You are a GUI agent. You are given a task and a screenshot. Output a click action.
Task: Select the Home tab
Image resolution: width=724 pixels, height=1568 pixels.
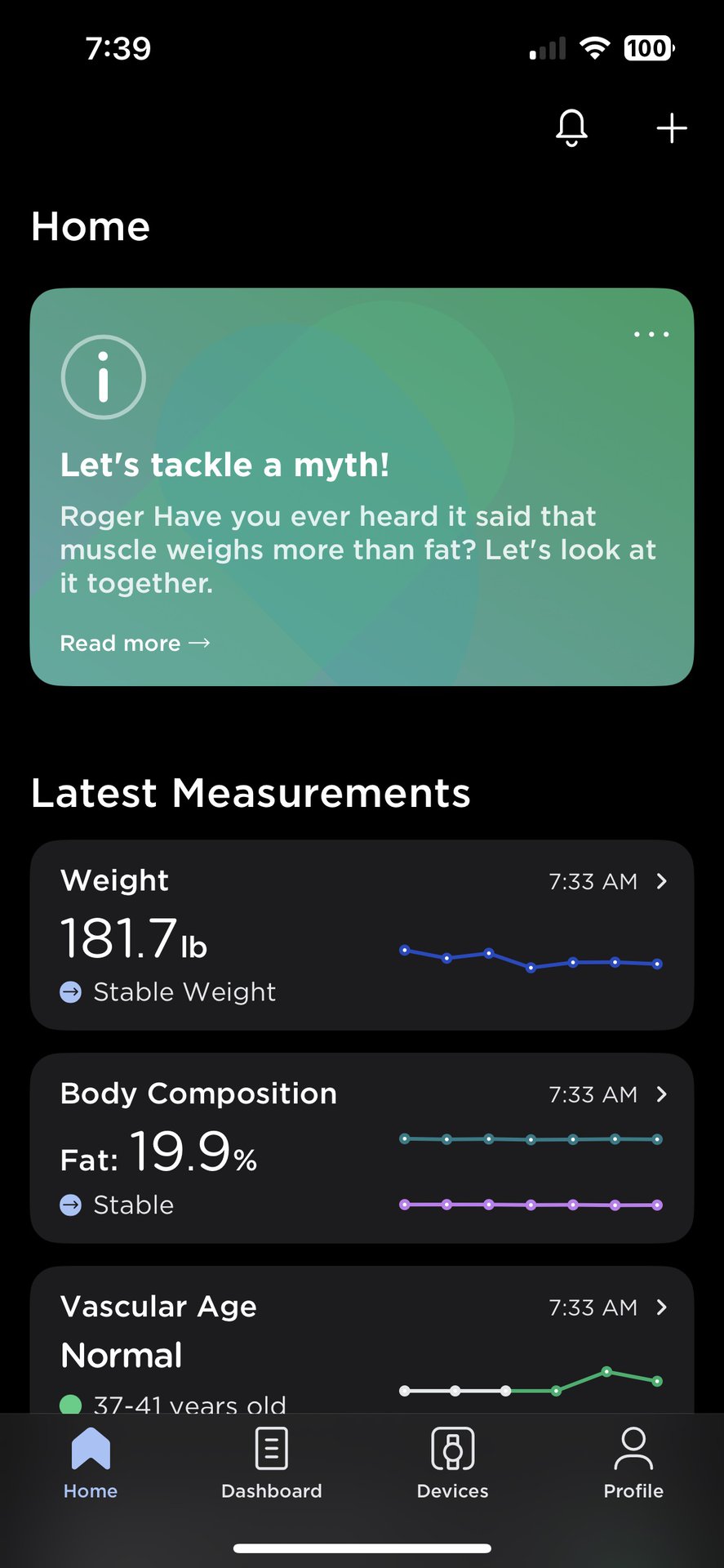click(91, 1463)
